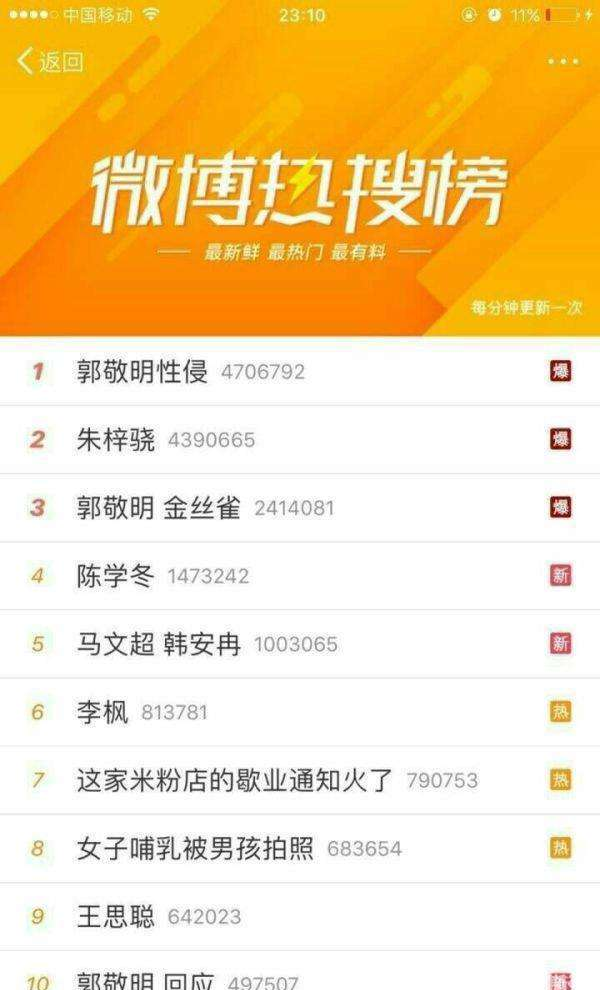Screen dimensions: 600x990
Task: Open the 朱梓骁 trending topic
Action: pyautogui.click(x=300, y=439)
